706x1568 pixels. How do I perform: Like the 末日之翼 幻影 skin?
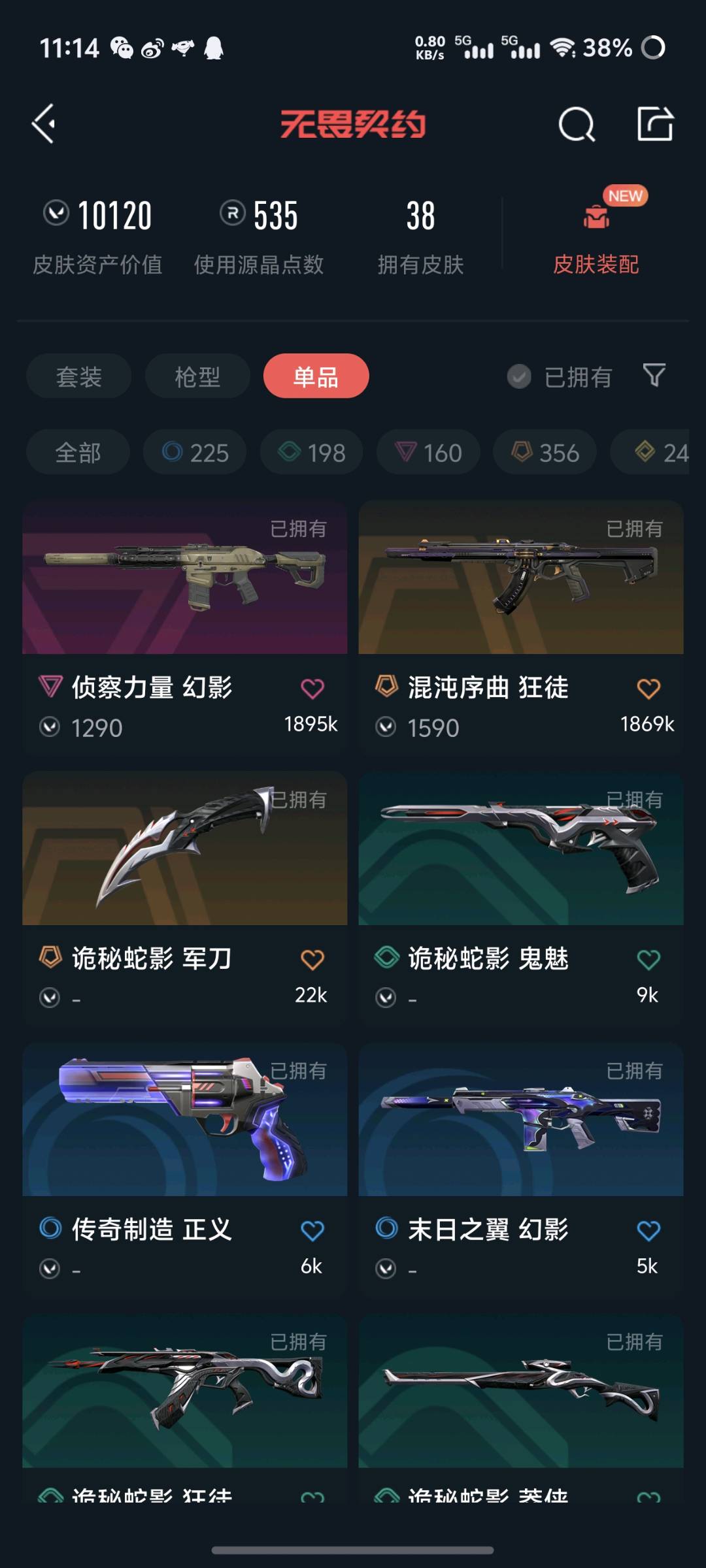click(648, 1231)
